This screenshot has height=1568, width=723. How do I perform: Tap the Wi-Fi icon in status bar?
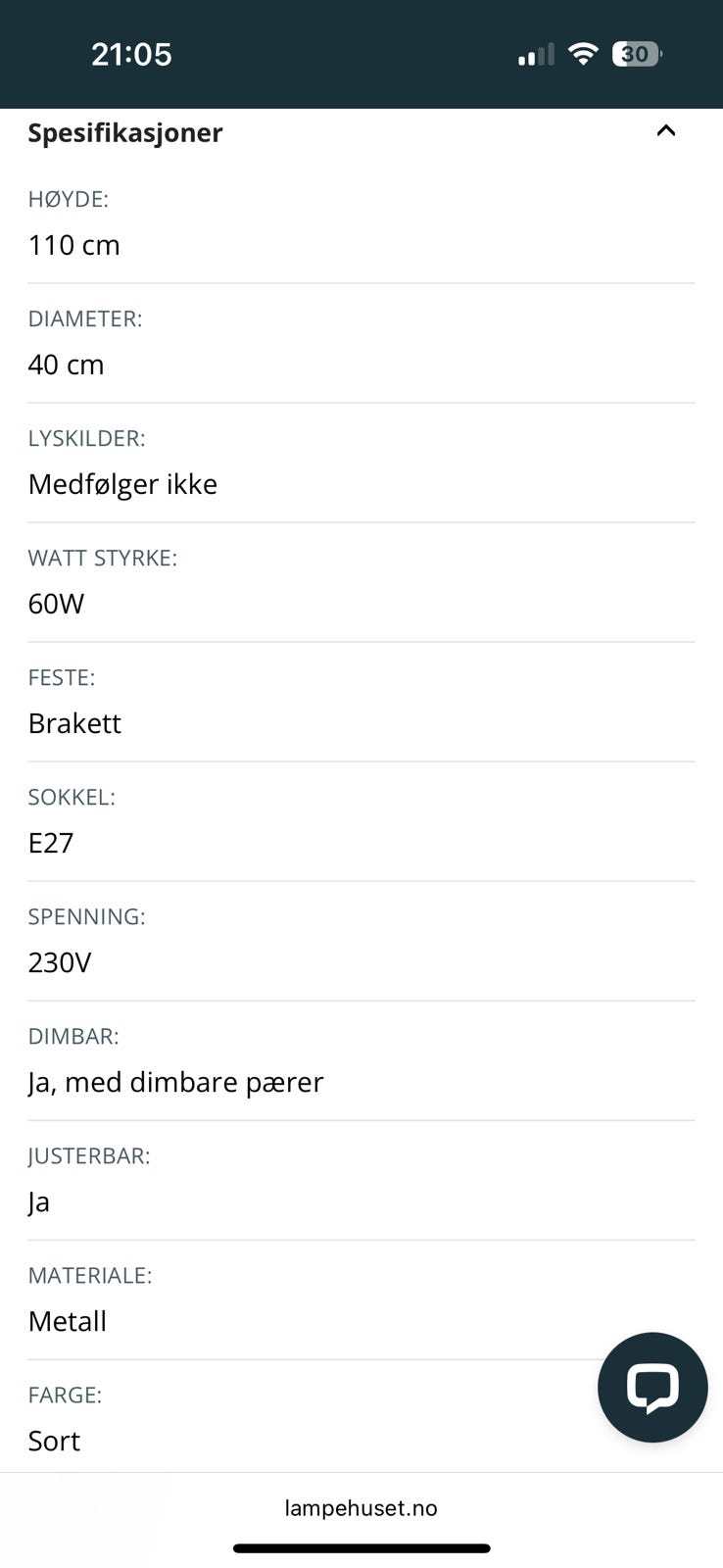[x=583, y=54]
